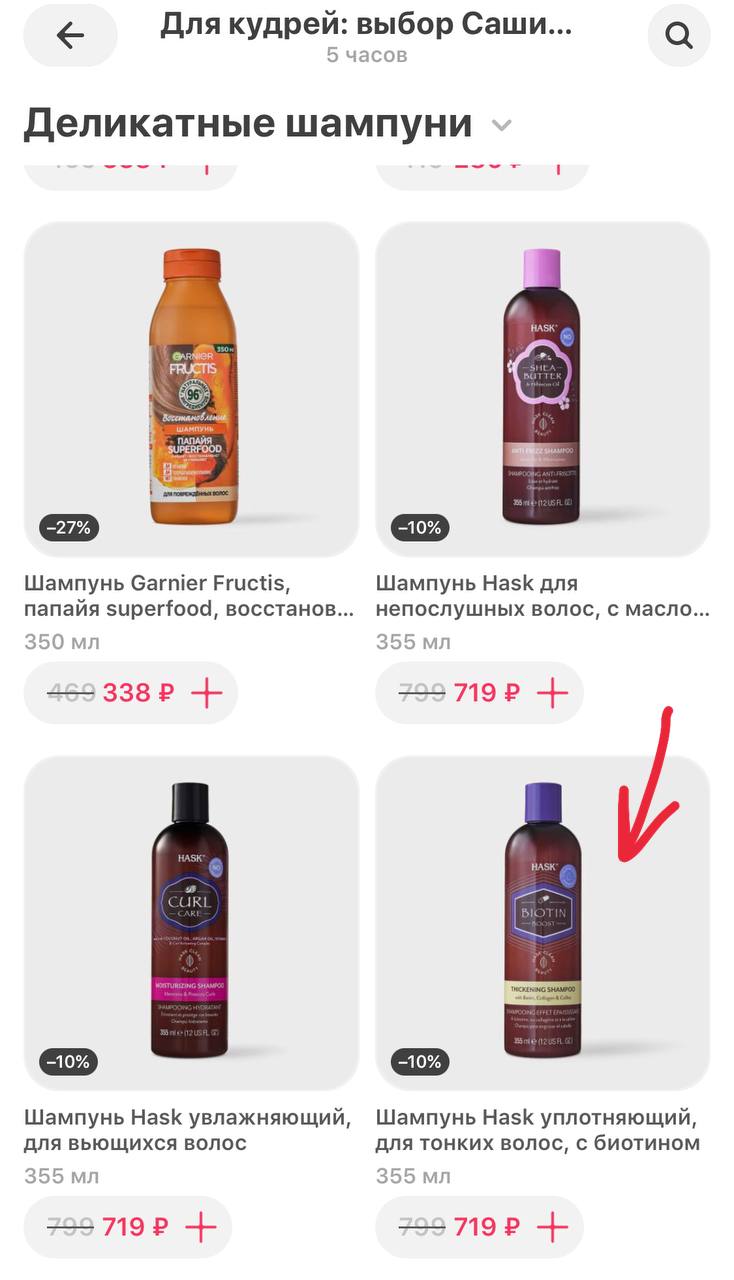Viewport: 734px width, 1280px height.
Task: Add Garnier Fructis shampoo for 338 ₽
Action: pos(206,692)
